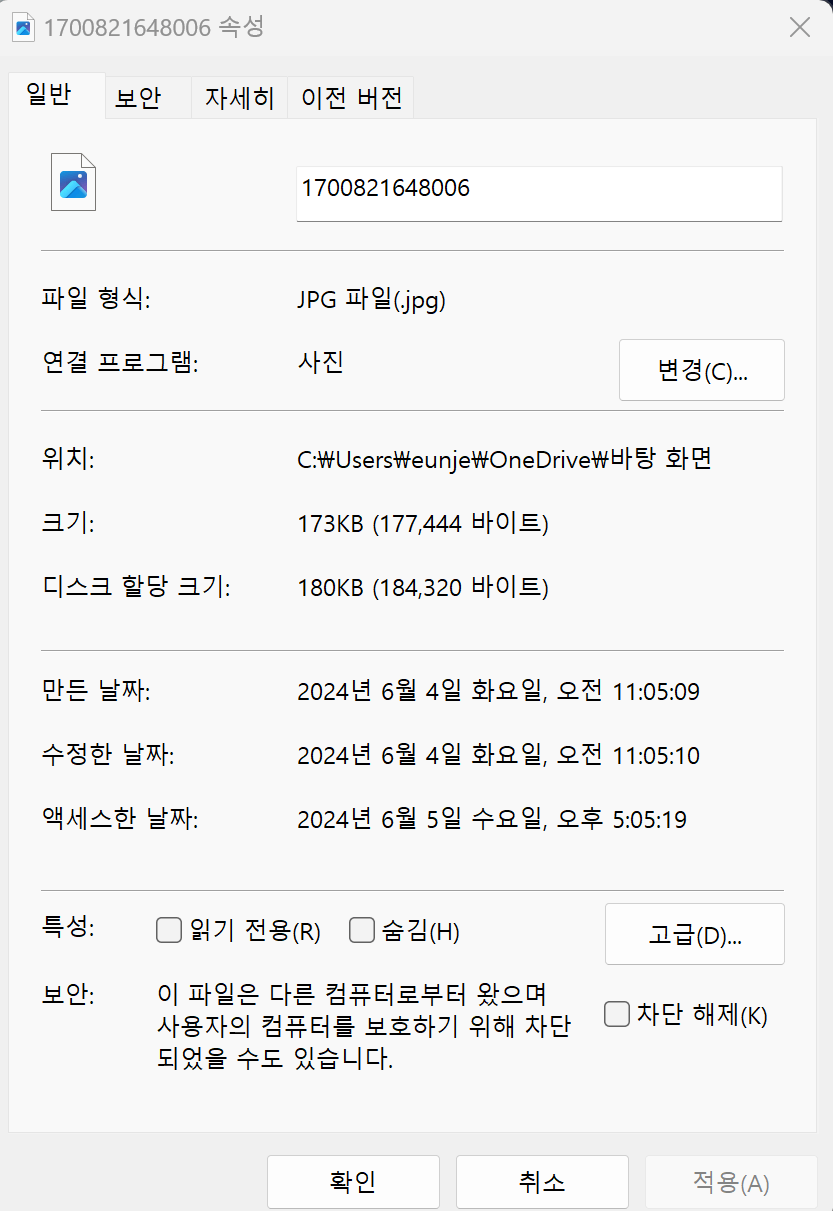Tick the 차단 해제(K) checkbox
Image resolution: width=833 pixels, height=1211 pixels.
click(617, 1015)
